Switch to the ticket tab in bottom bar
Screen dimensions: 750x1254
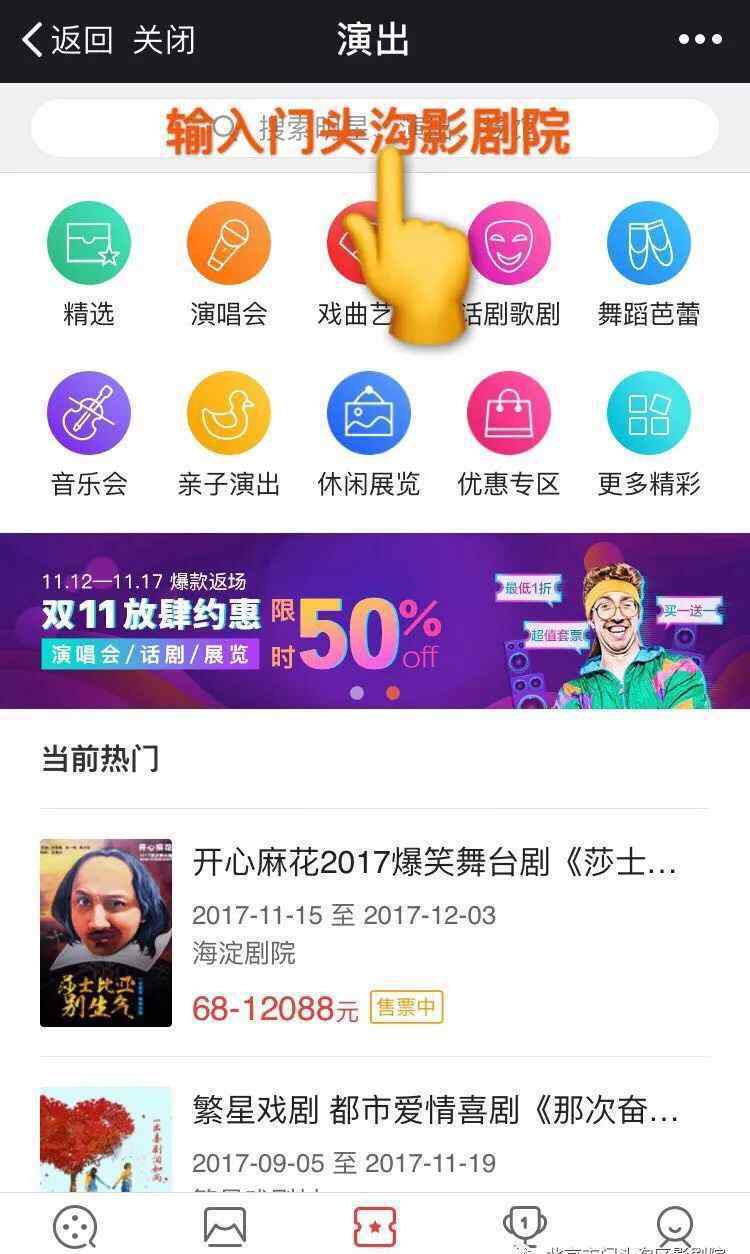point(375,1226)
